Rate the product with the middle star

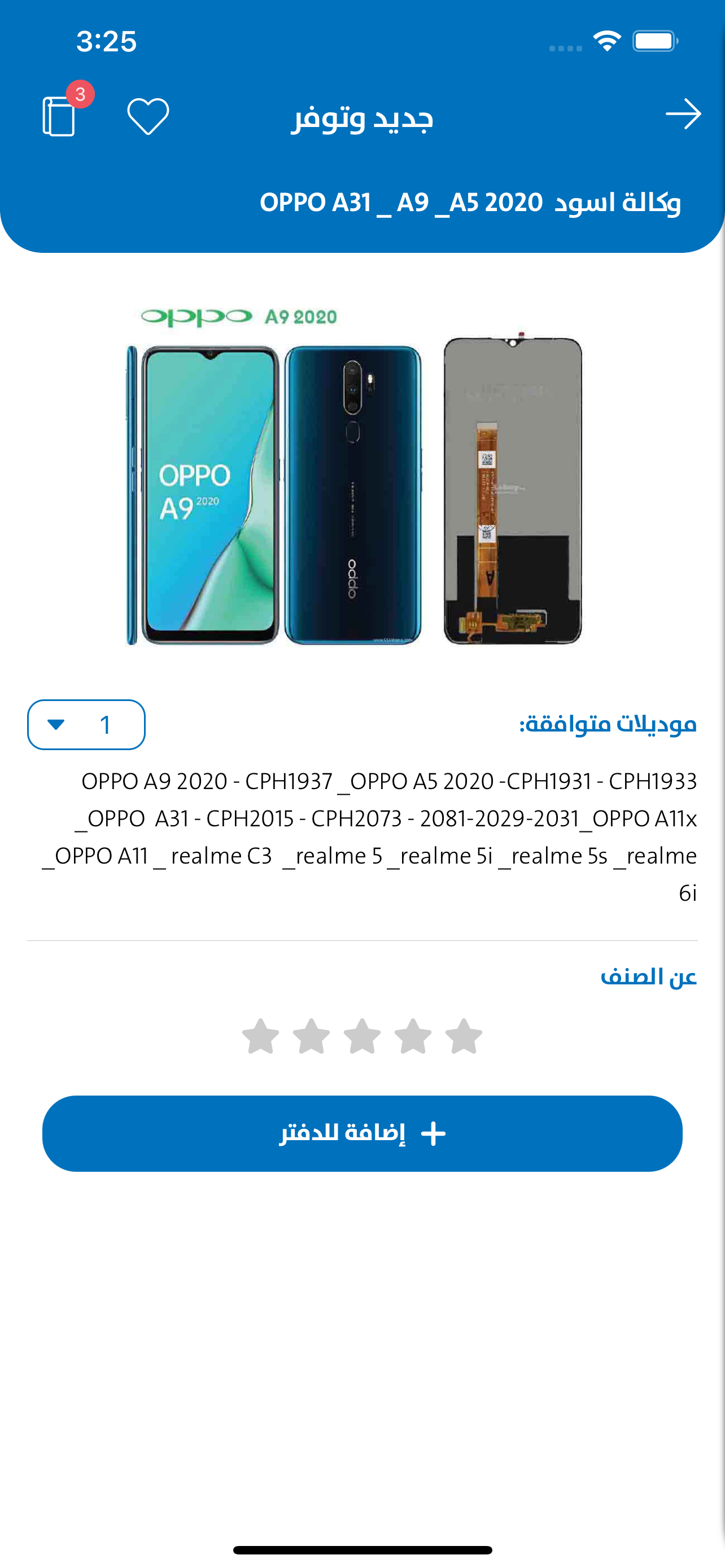(362, 1036)
